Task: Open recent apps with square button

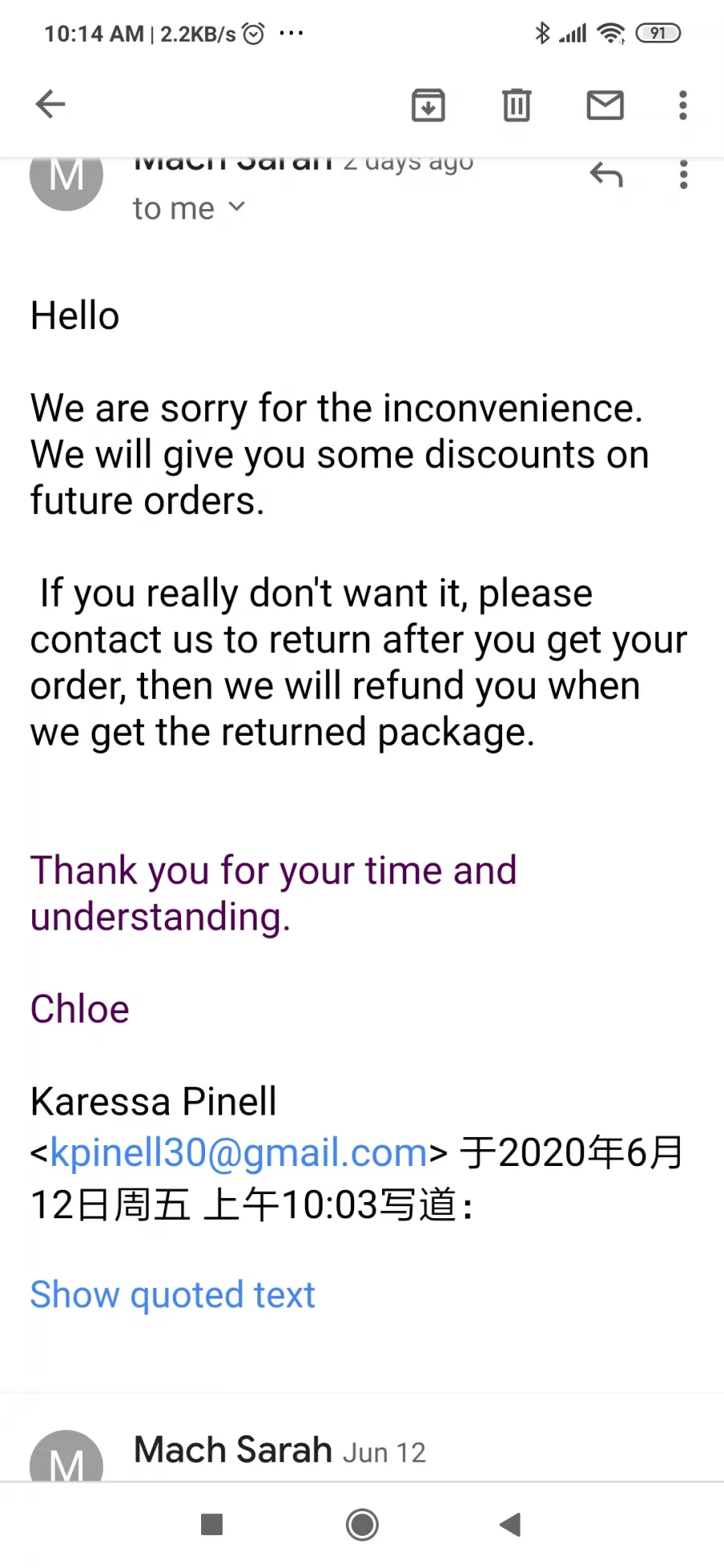Action: [x=212, y=1525]
